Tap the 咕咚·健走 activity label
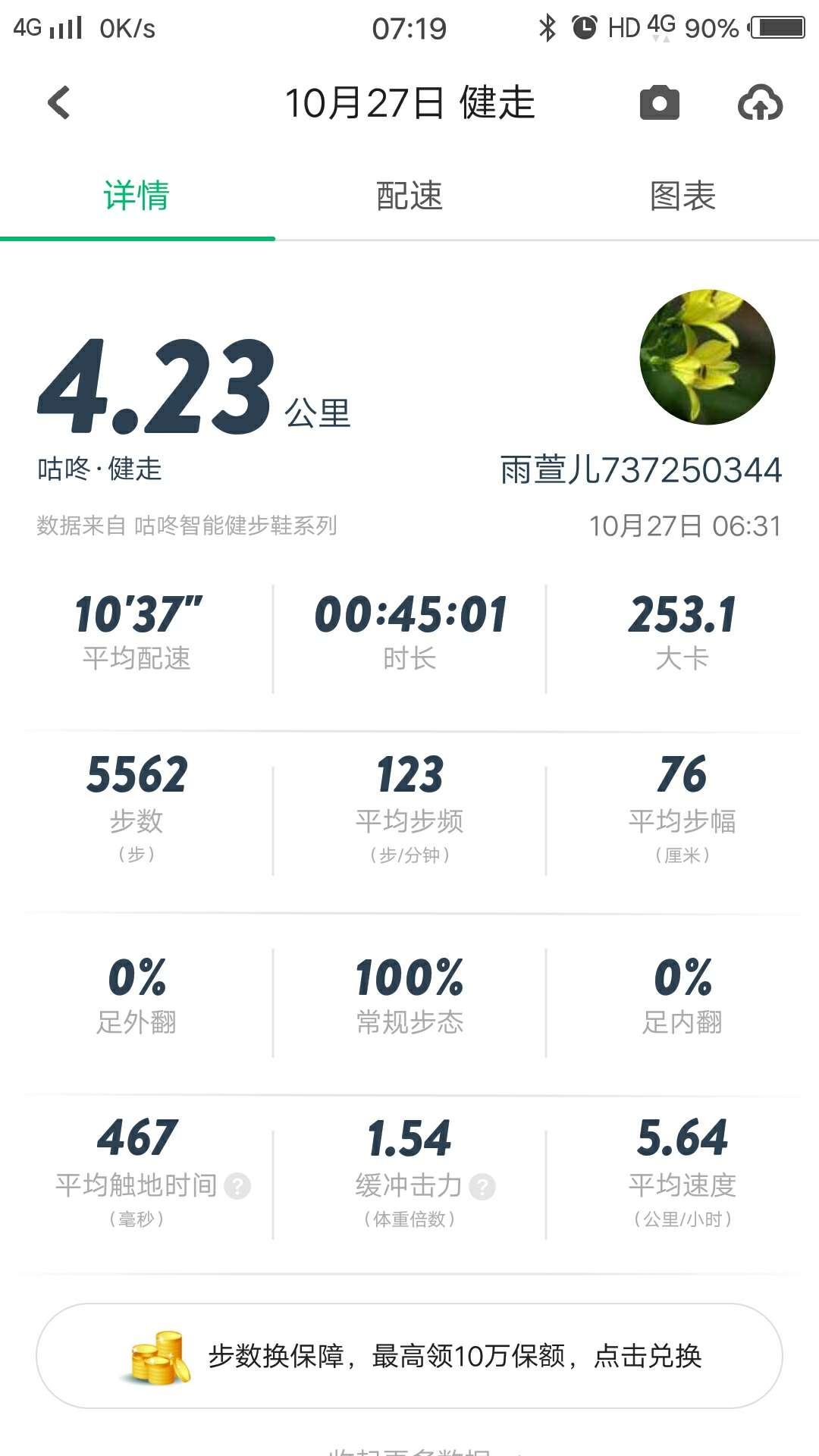 pyautogui.click(x=99, y=469)
